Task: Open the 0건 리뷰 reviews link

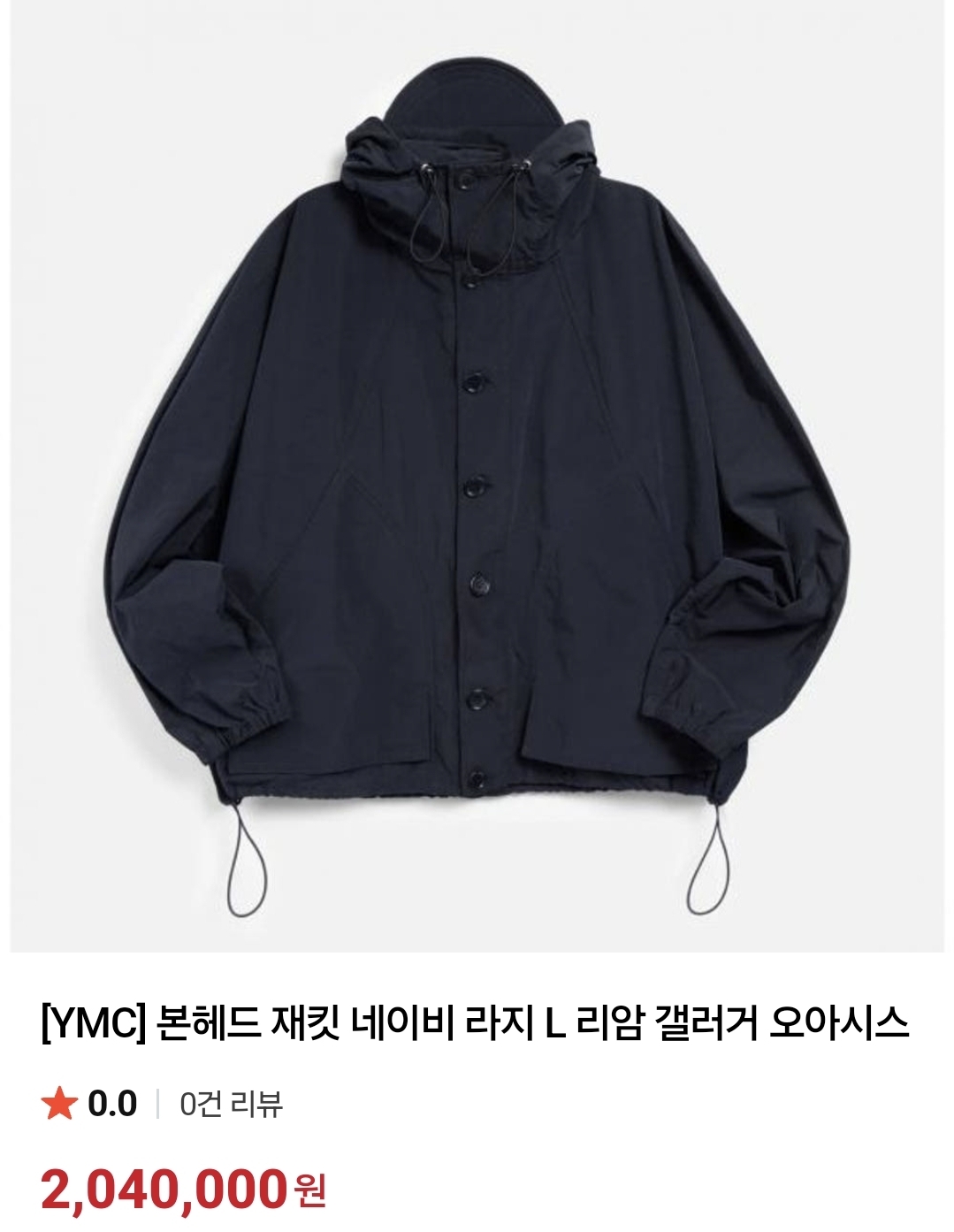Action: 230,1104
